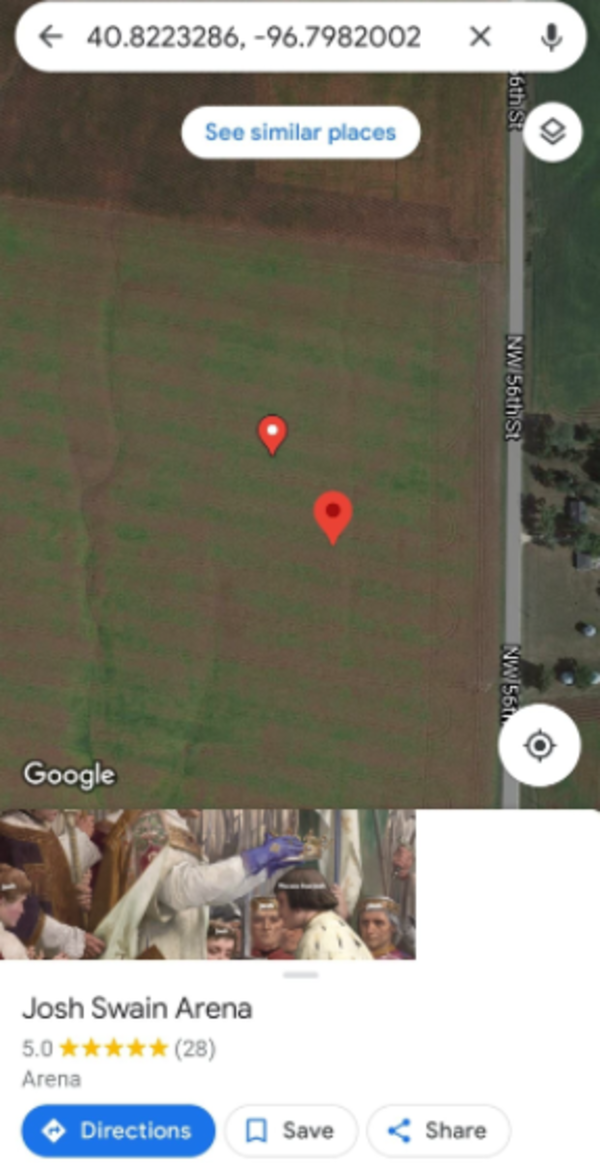Image resolution: width=600 pixels, height=1171 pixels.
Task: Save Josh Swain Arena to a list
Action: [290, 1131]
